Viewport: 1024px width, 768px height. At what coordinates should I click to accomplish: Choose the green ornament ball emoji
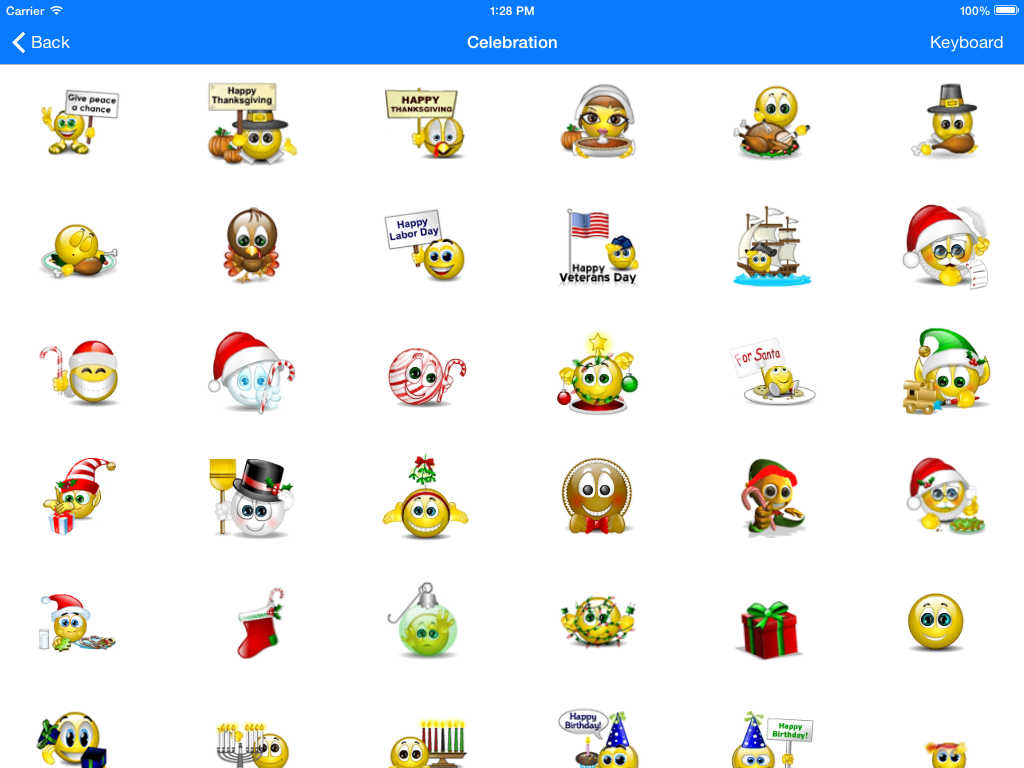[x=426, y=622]
